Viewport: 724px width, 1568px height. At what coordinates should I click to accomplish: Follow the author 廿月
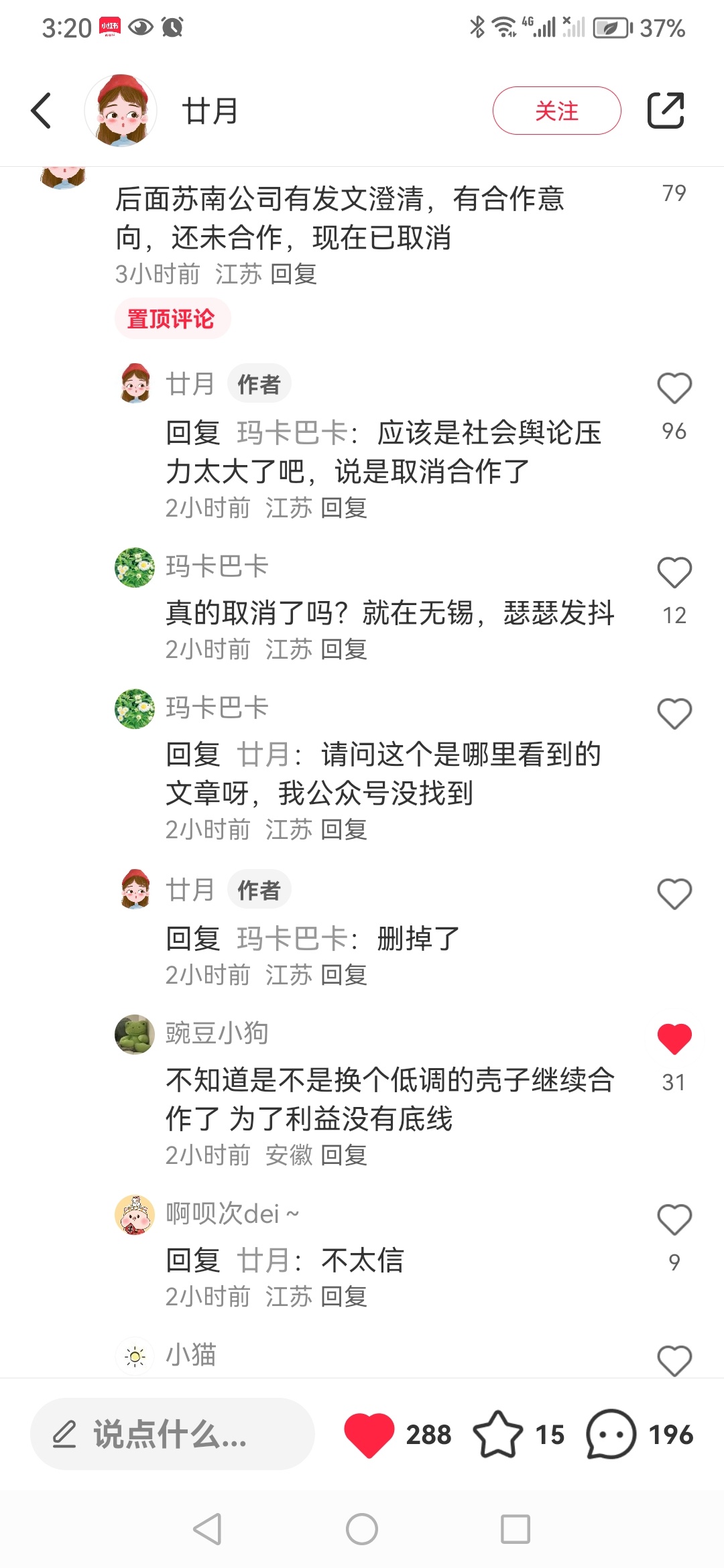(x=556, y=111)
